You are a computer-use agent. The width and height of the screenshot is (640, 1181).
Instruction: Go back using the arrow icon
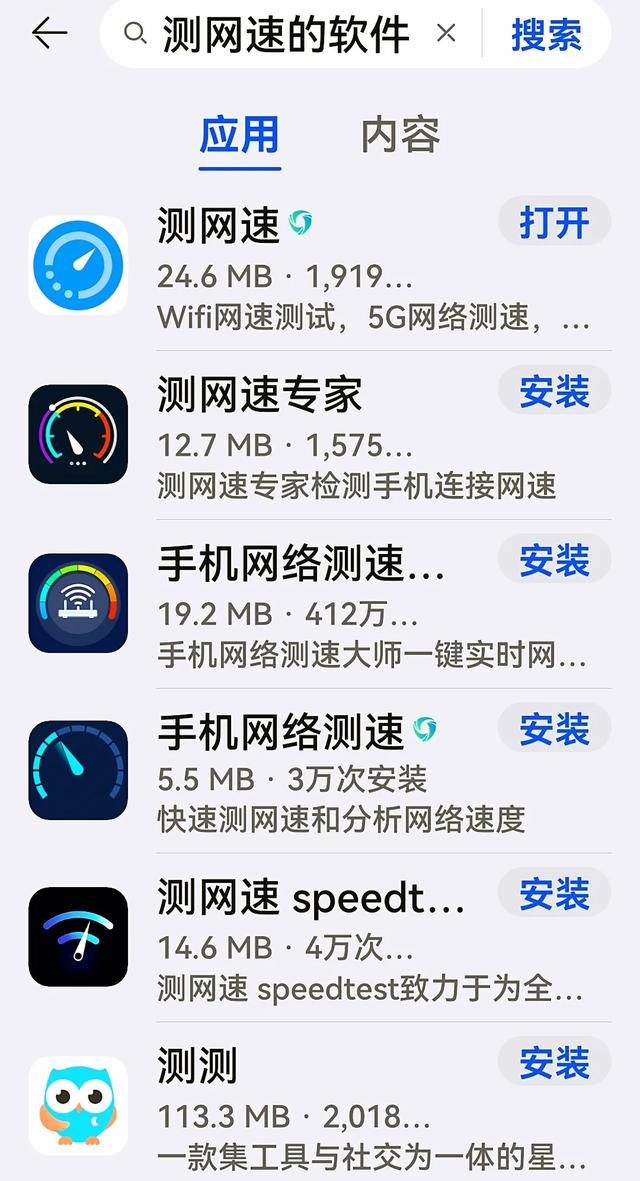49,34
